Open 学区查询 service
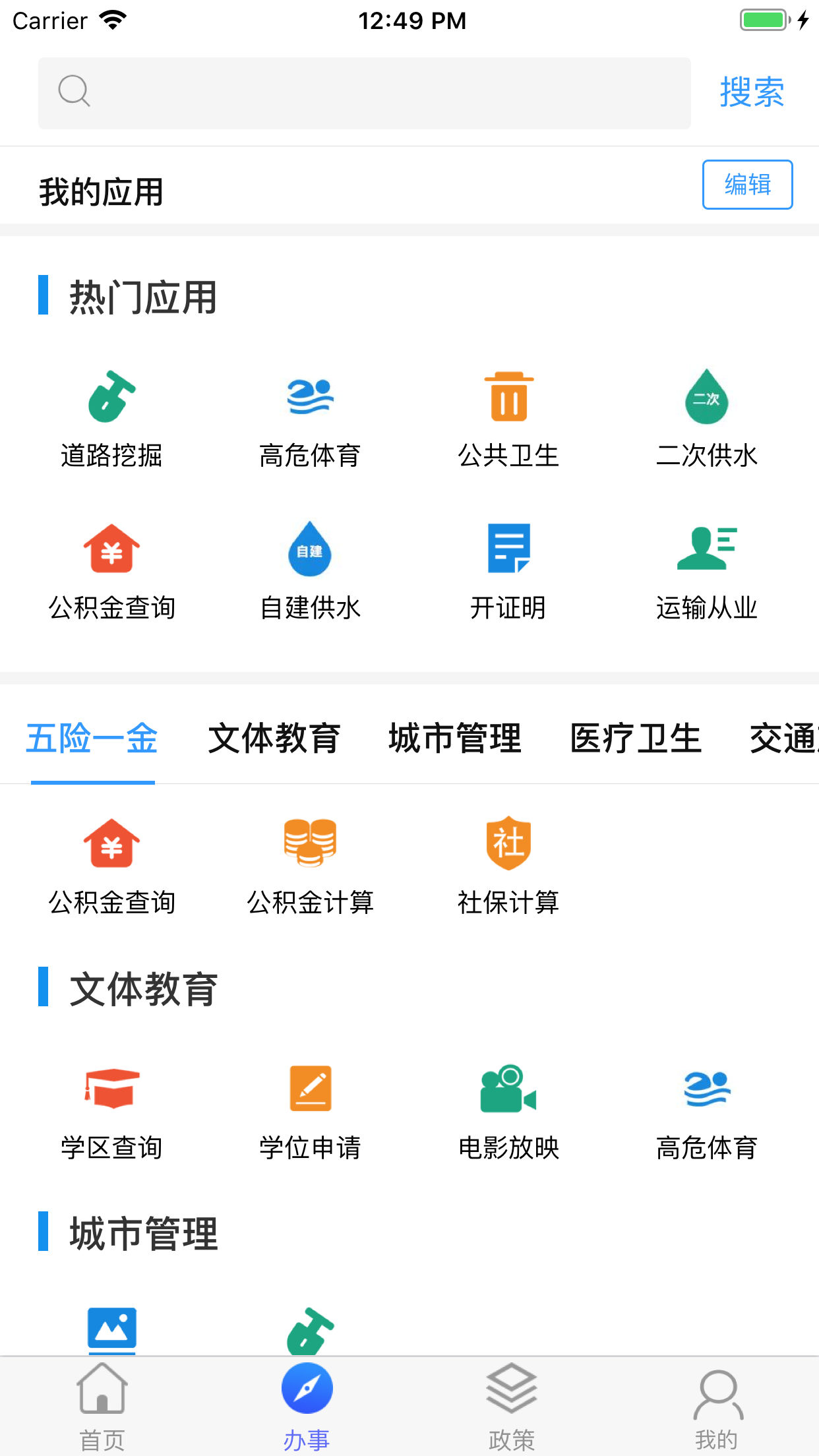Viewport: 819px width, 1456px height. click(x=111, y=1111)
